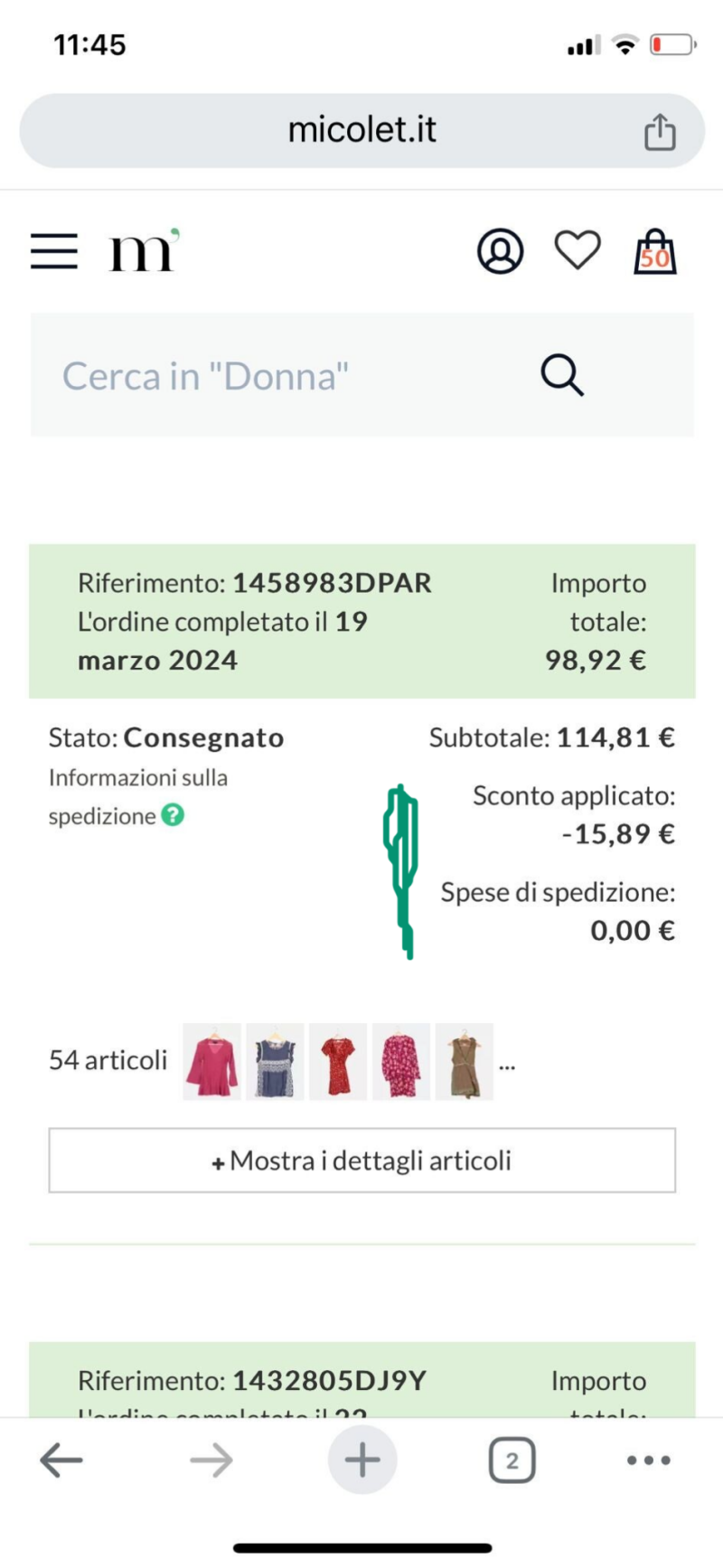Image resolution: width=723 pixels, height=1568 pixels.
Task: Tap the browser forward arrow
Action: (x=211, y=1458)
